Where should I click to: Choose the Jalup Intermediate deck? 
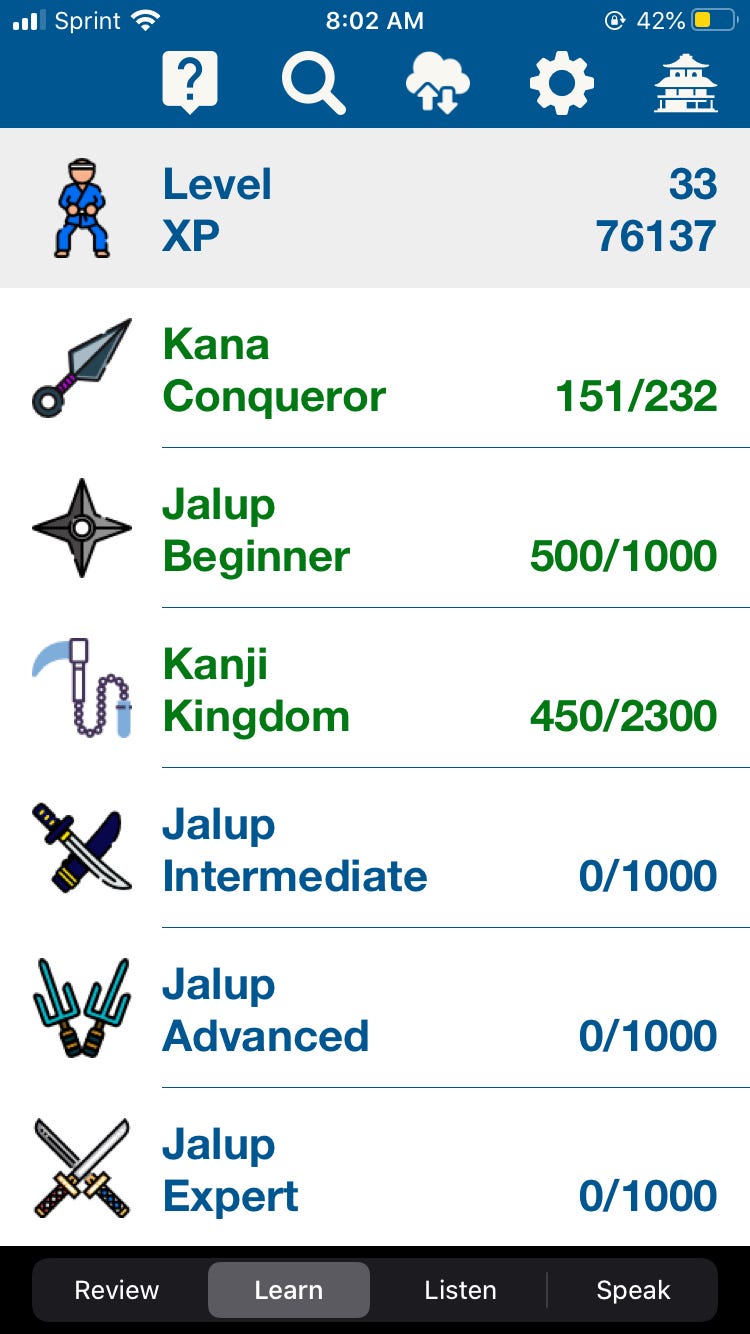[x=375, y=850]
